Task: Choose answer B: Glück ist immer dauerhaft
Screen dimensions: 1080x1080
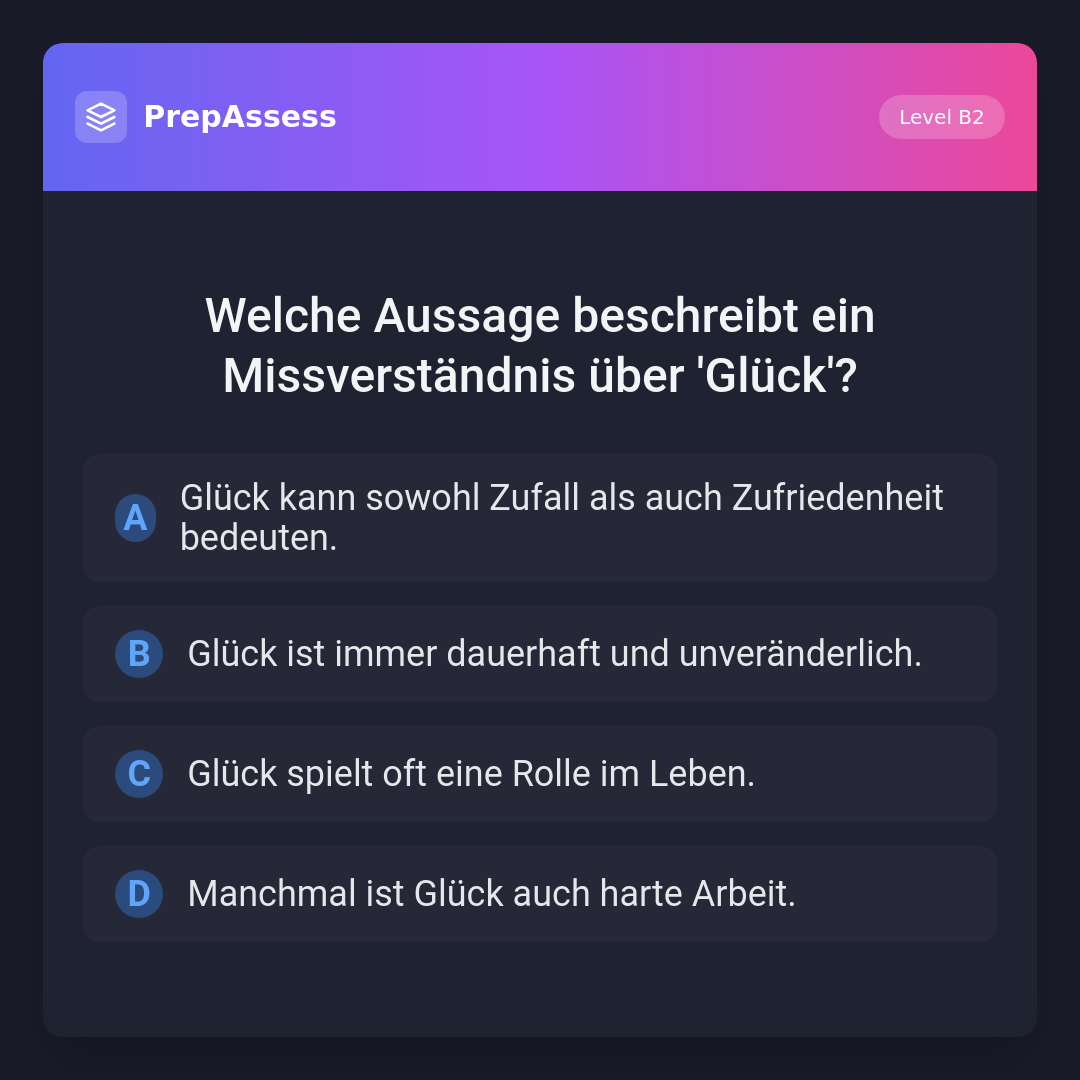Action: [x=540, y=654]
